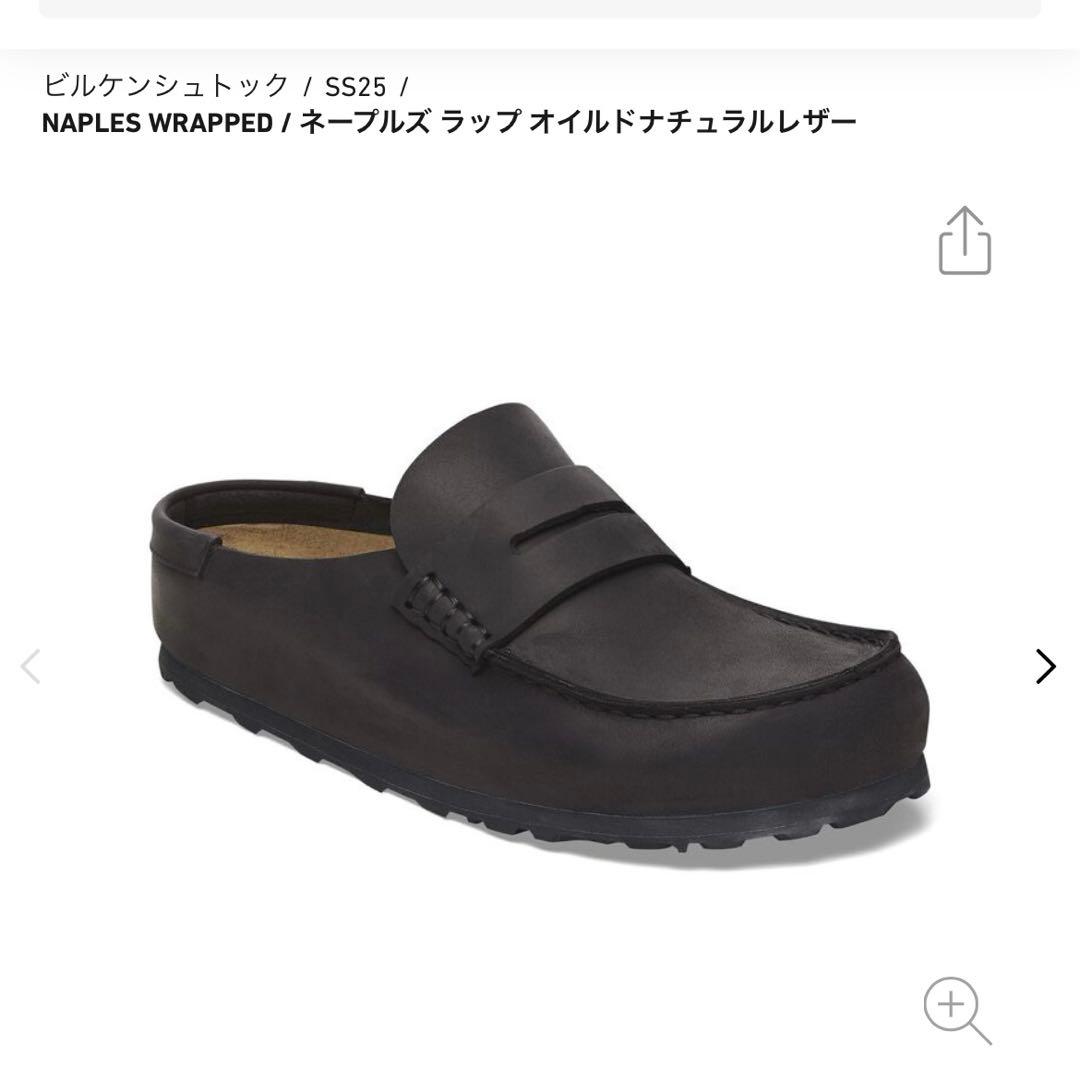Image resolution: width=1080 pixels, height=1080 pixels.
Task: Zoom into the shoe image
Action: tap(957, 1010)
